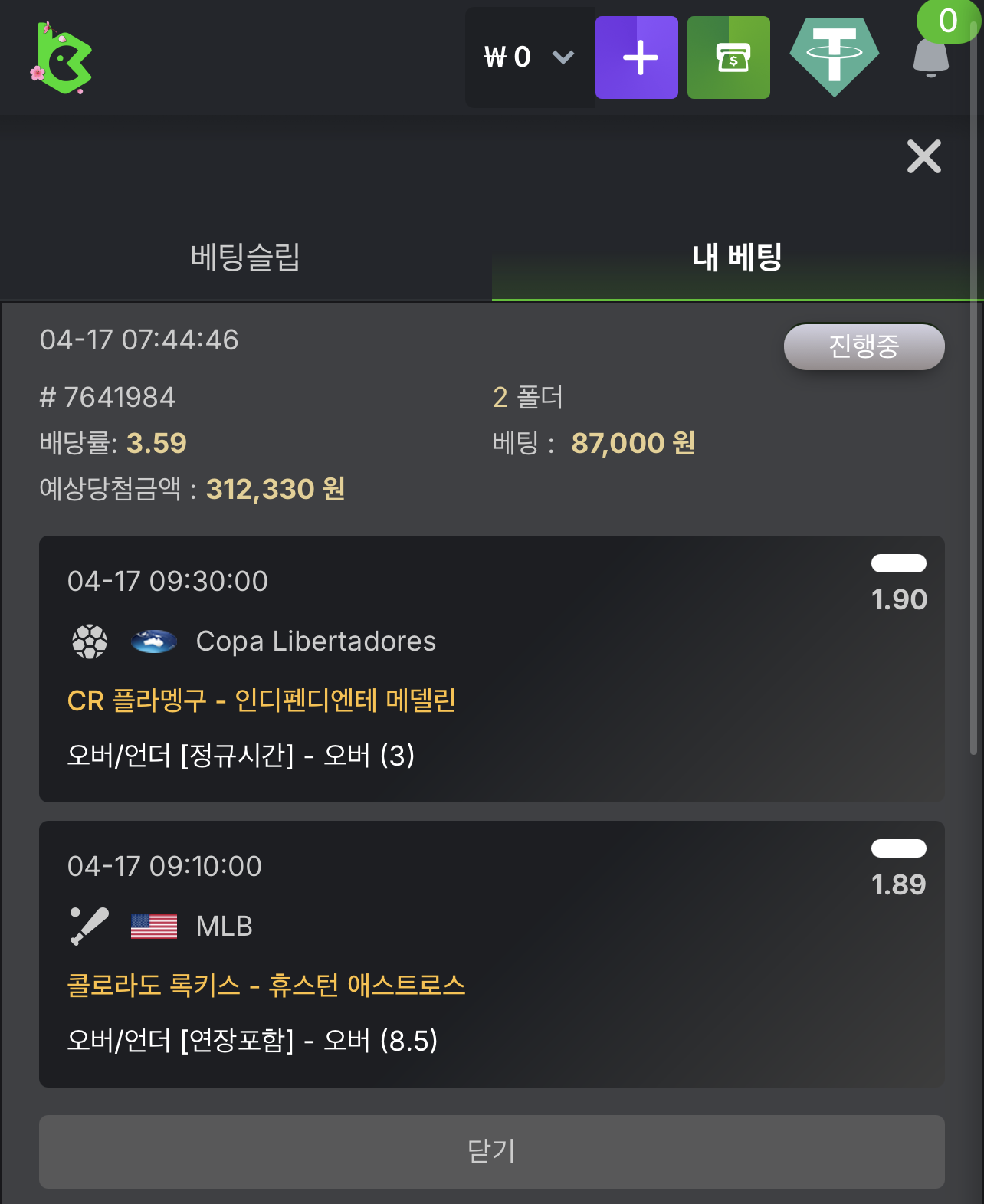Collapse the Flamengo match details card

490,667
